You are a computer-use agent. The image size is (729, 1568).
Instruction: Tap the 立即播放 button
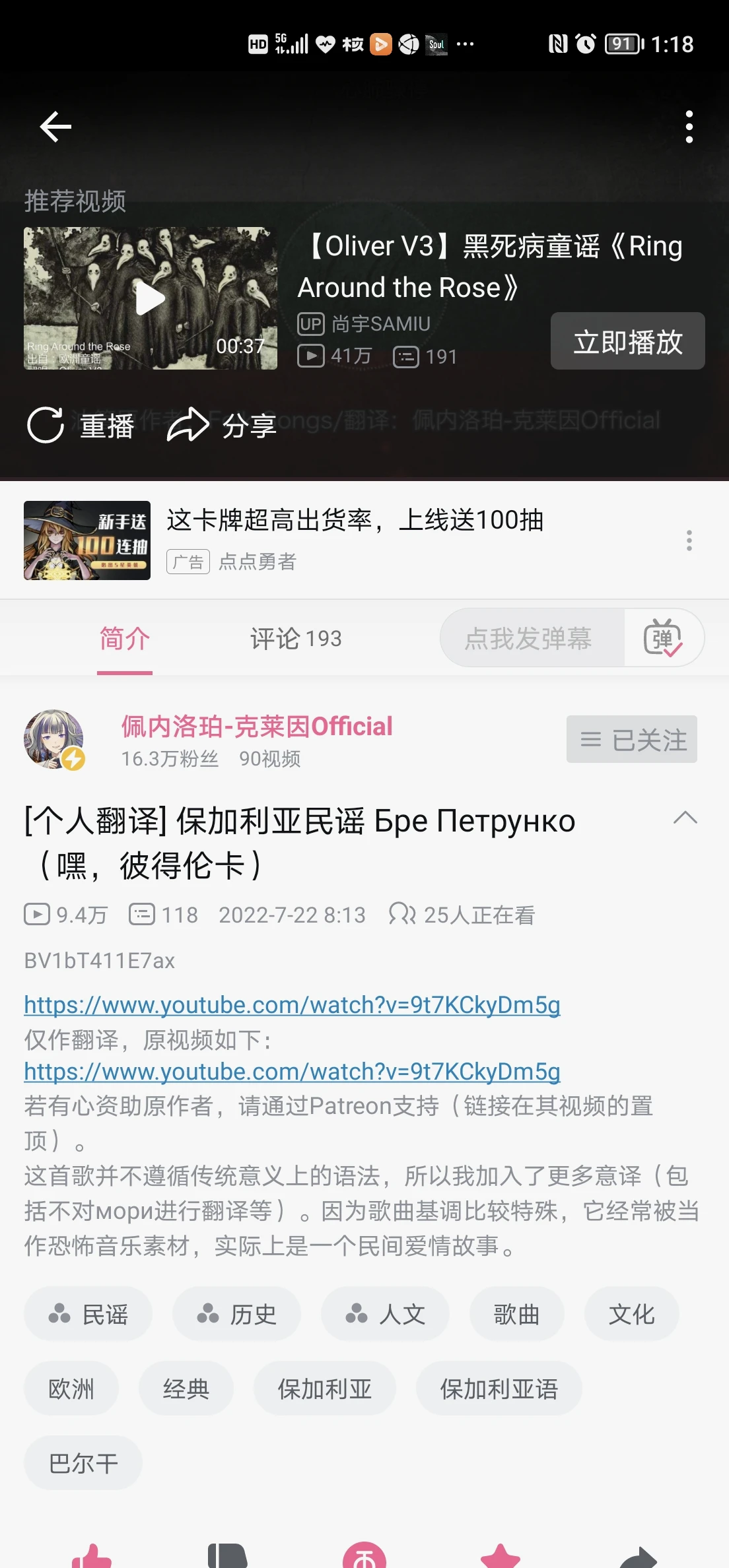[x=627, y=341]
